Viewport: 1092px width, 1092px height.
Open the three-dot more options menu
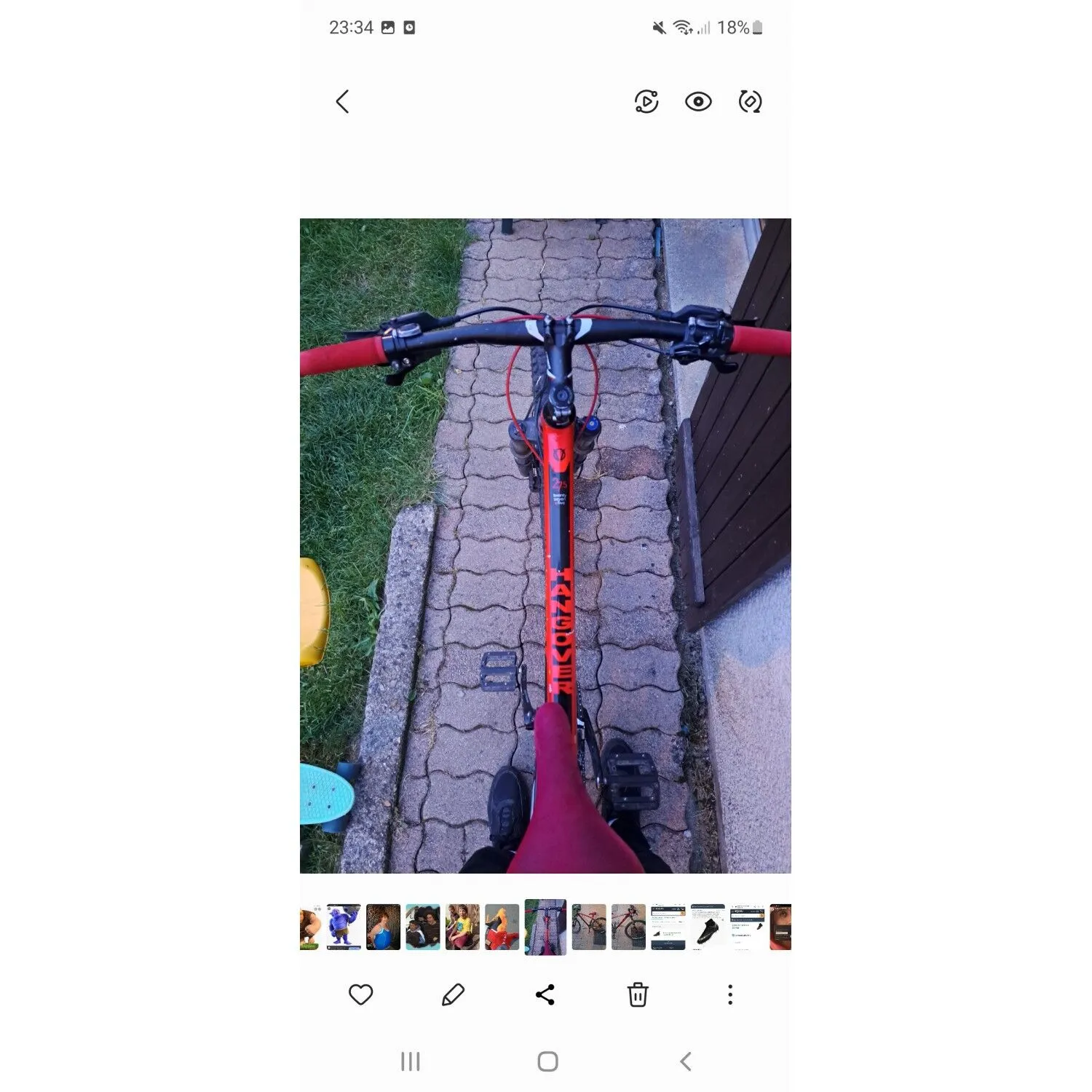pyautogui.click(x=730, y=994)
